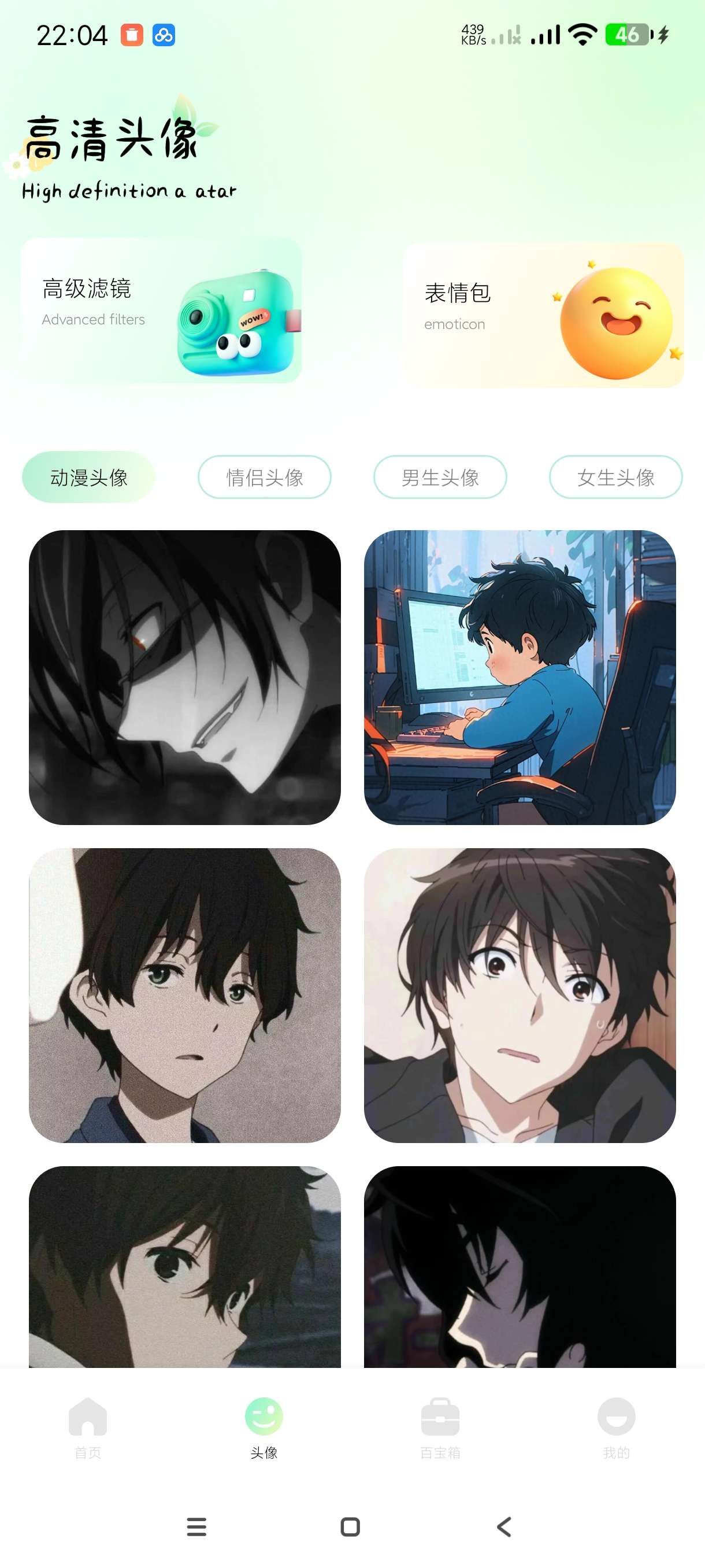Switch to the 百宝箱 toolbox tab
This screenshot has height=1568, width=705.
[440, 1427]
